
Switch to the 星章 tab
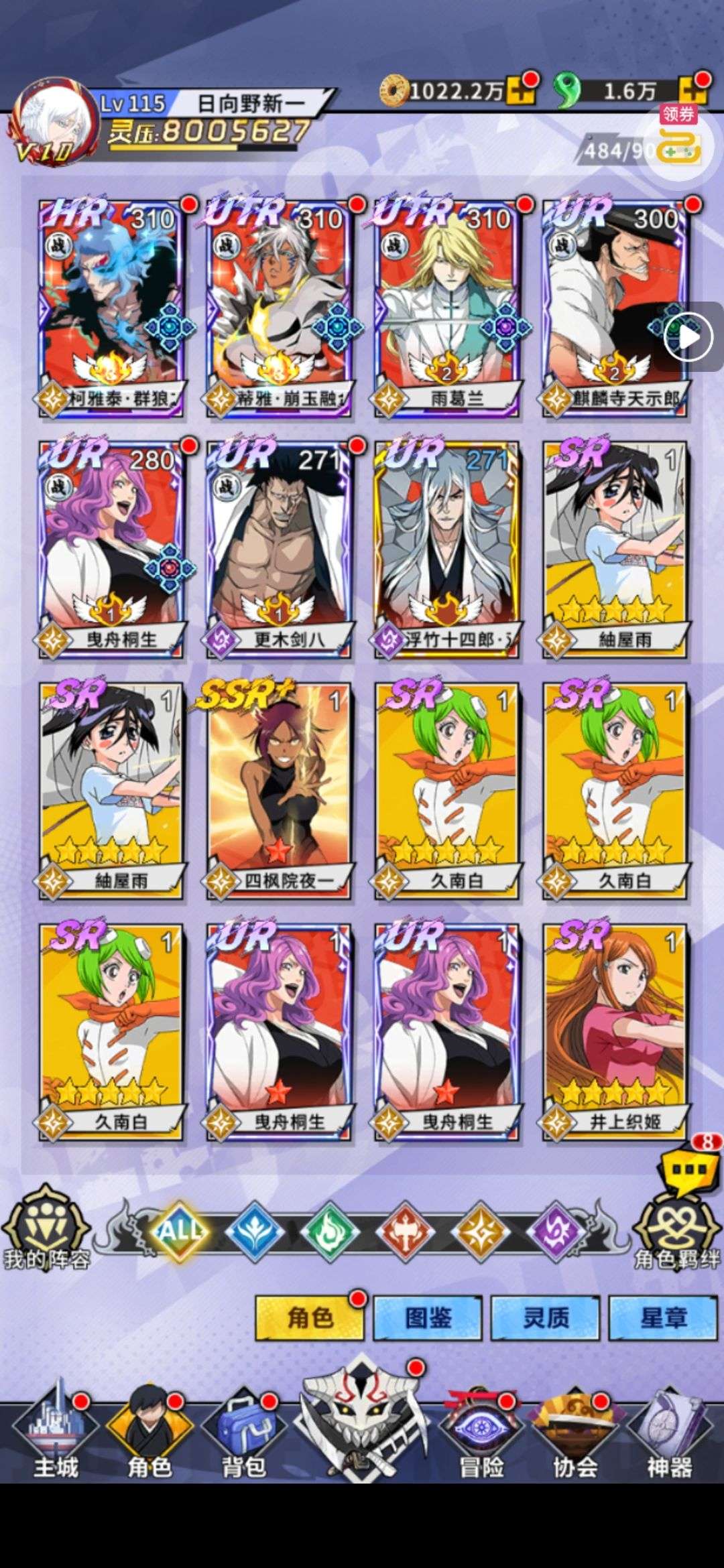[x=663, y=1318]
